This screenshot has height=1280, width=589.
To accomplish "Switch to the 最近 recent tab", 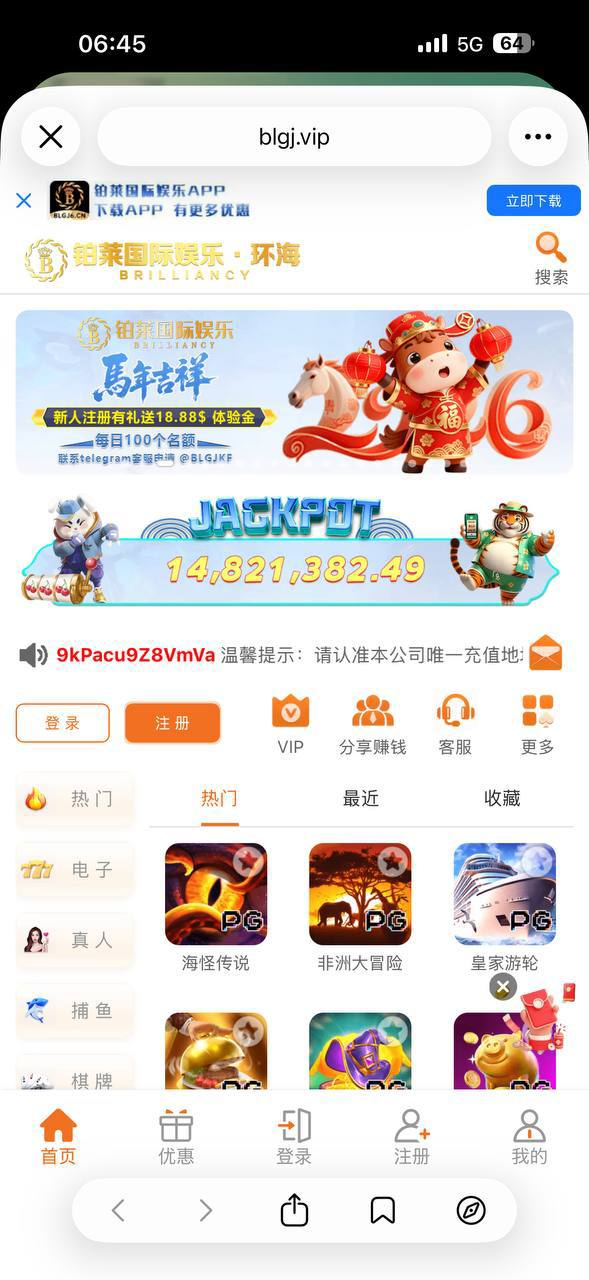I will coord(361,798).
